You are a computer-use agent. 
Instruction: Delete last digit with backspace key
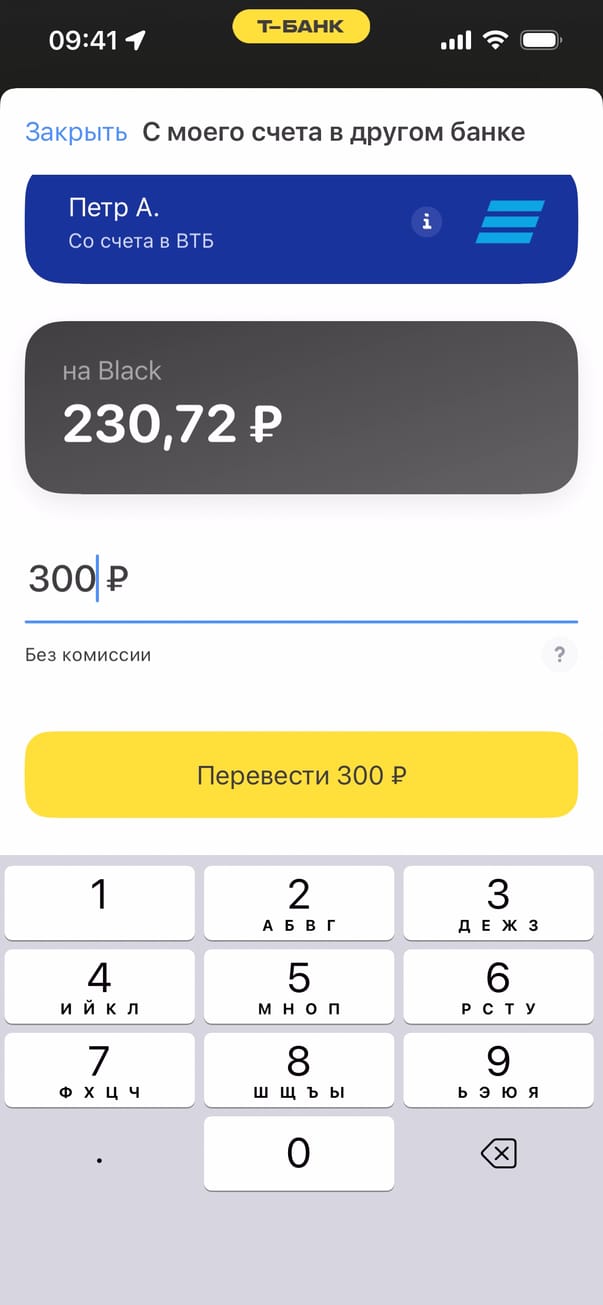point(498,1155)
